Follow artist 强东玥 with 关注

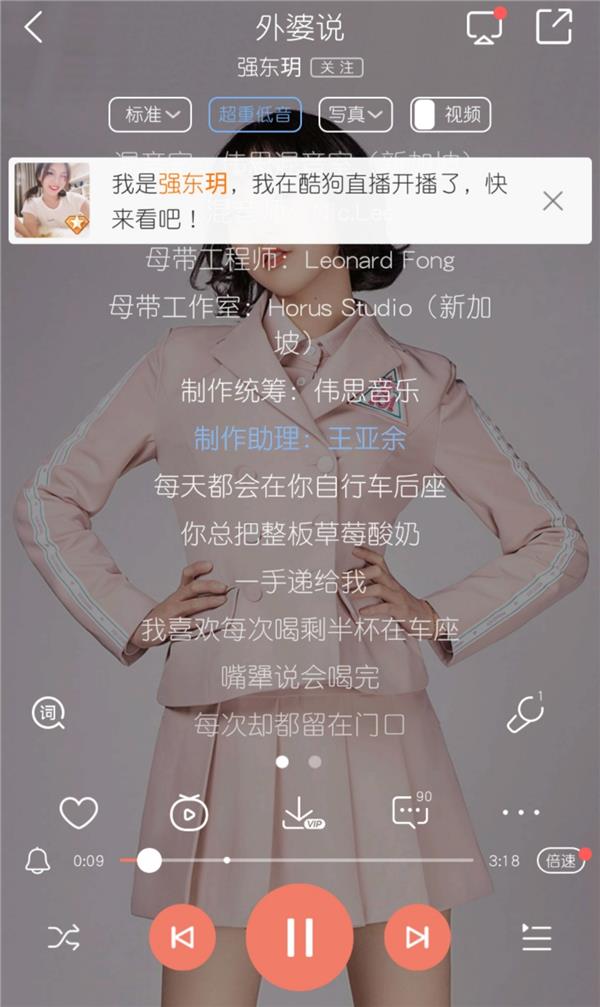(x=336, y=67)
